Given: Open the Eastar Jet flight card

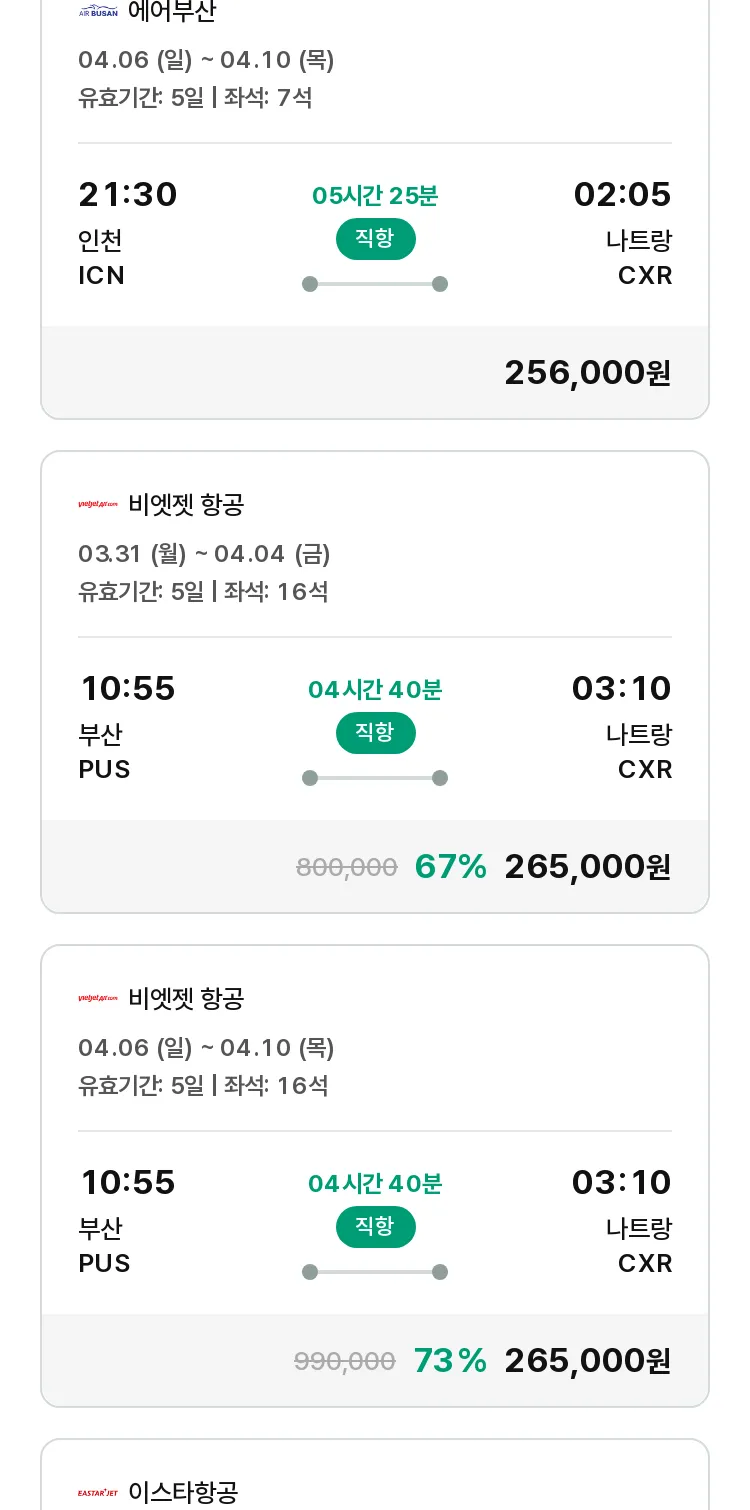Looking at the screenshot, I should click(x=375, y=1475).
